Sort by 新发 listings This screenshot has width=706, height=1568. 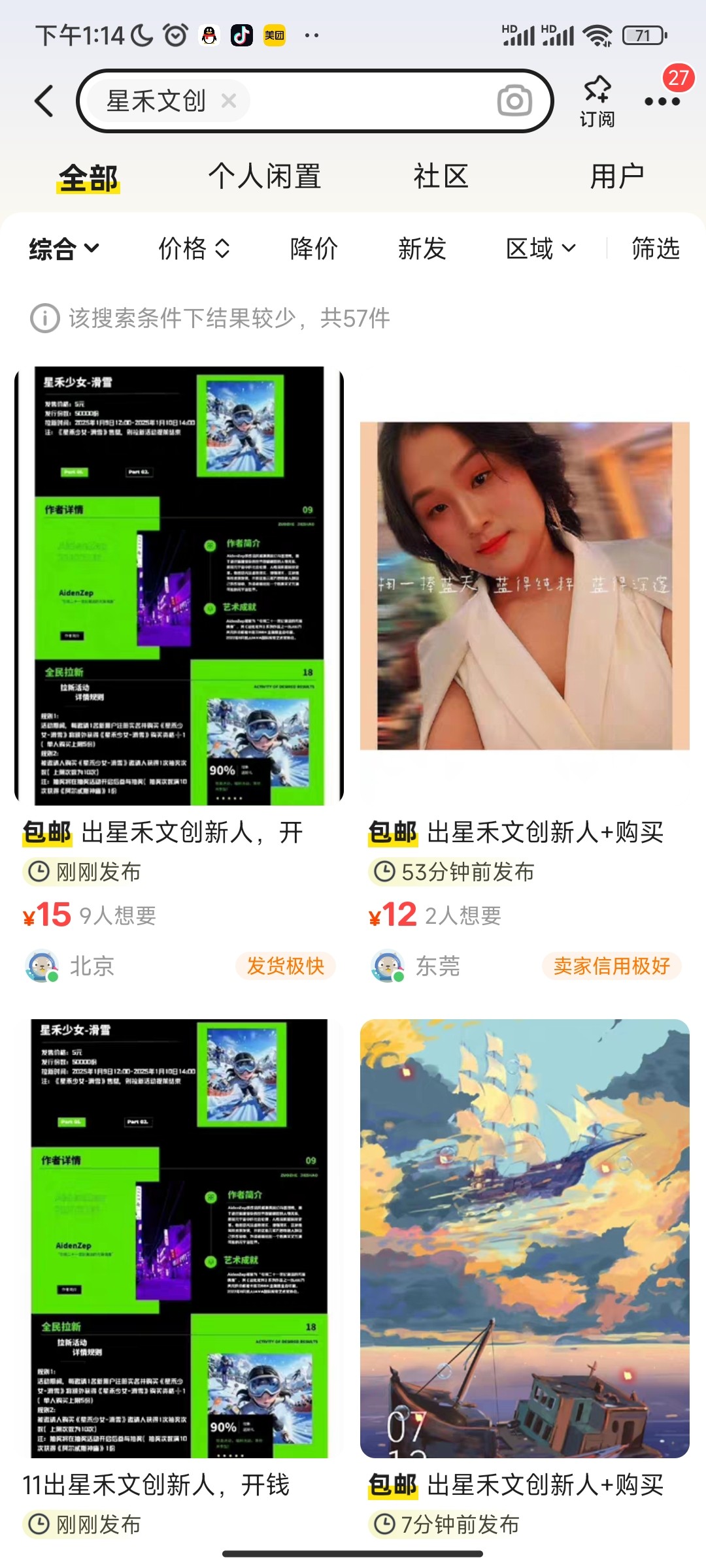[x=422, y=249]
